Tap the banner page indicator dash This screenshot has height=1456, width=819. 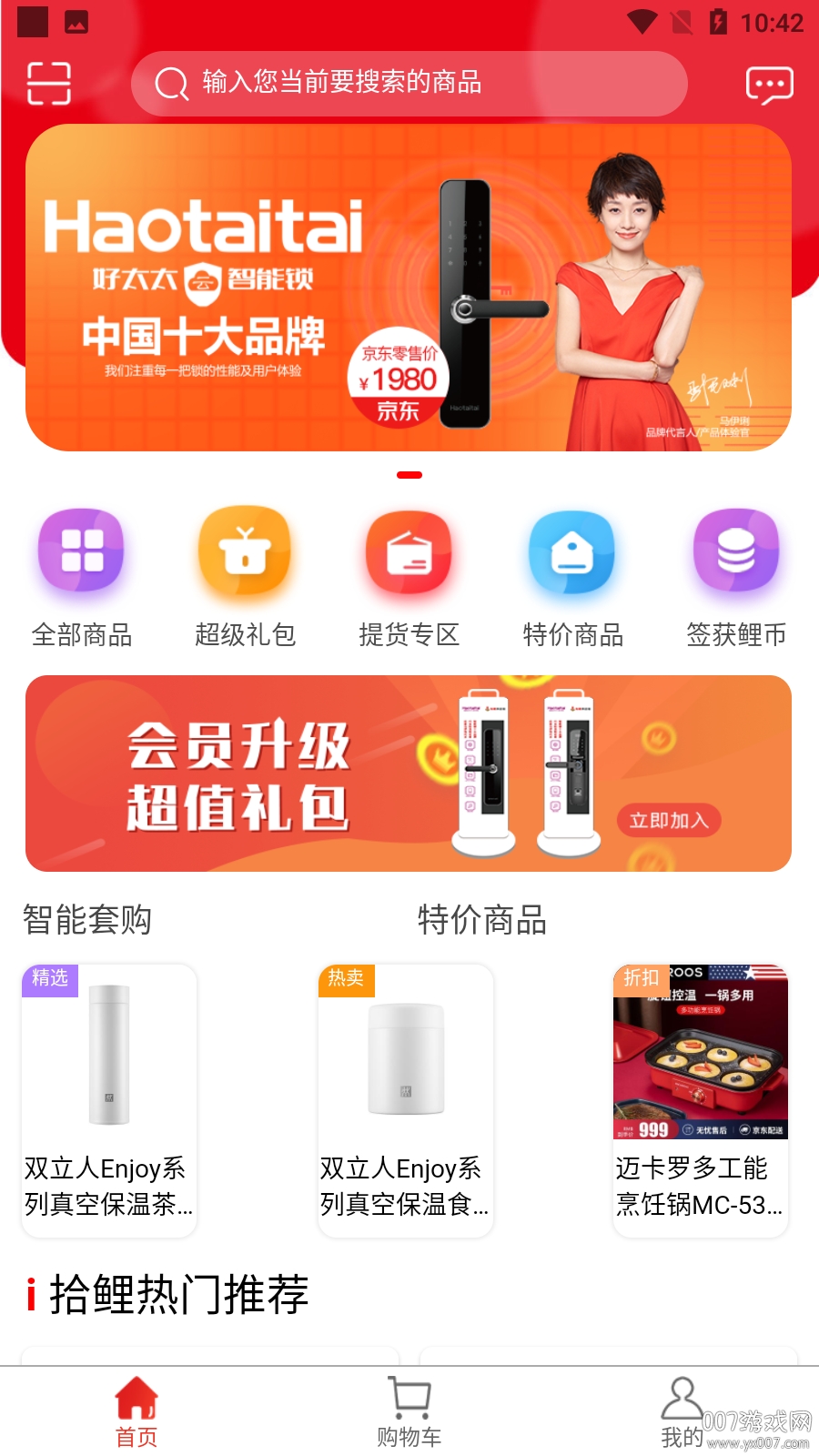point(409,474)
